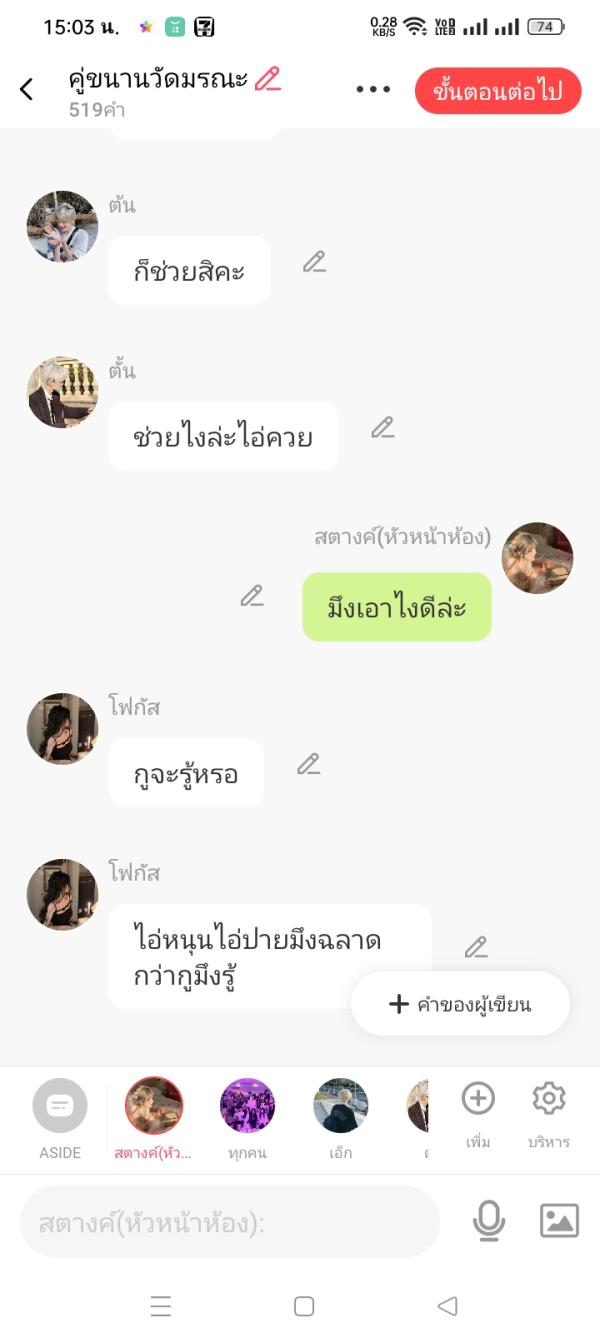600x1343 pixels.
Task: Select the ASIDE narration option
Action: pyautogui.click(x=60, y=1106)
